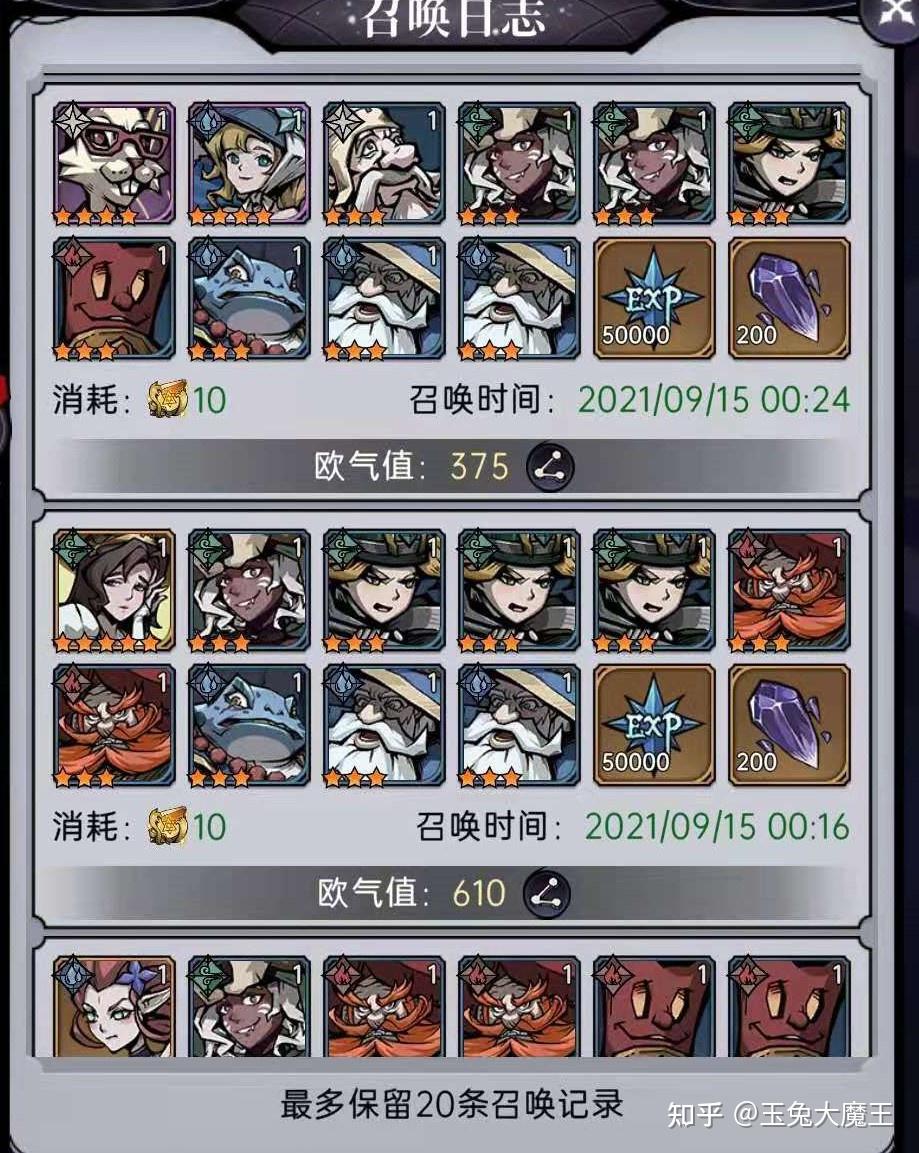Image resolution: width=919 pixels, height=1153 pixels.
Task: Open 200 purple crystal reward in 00:16 summon
Action: coord(789,725)
